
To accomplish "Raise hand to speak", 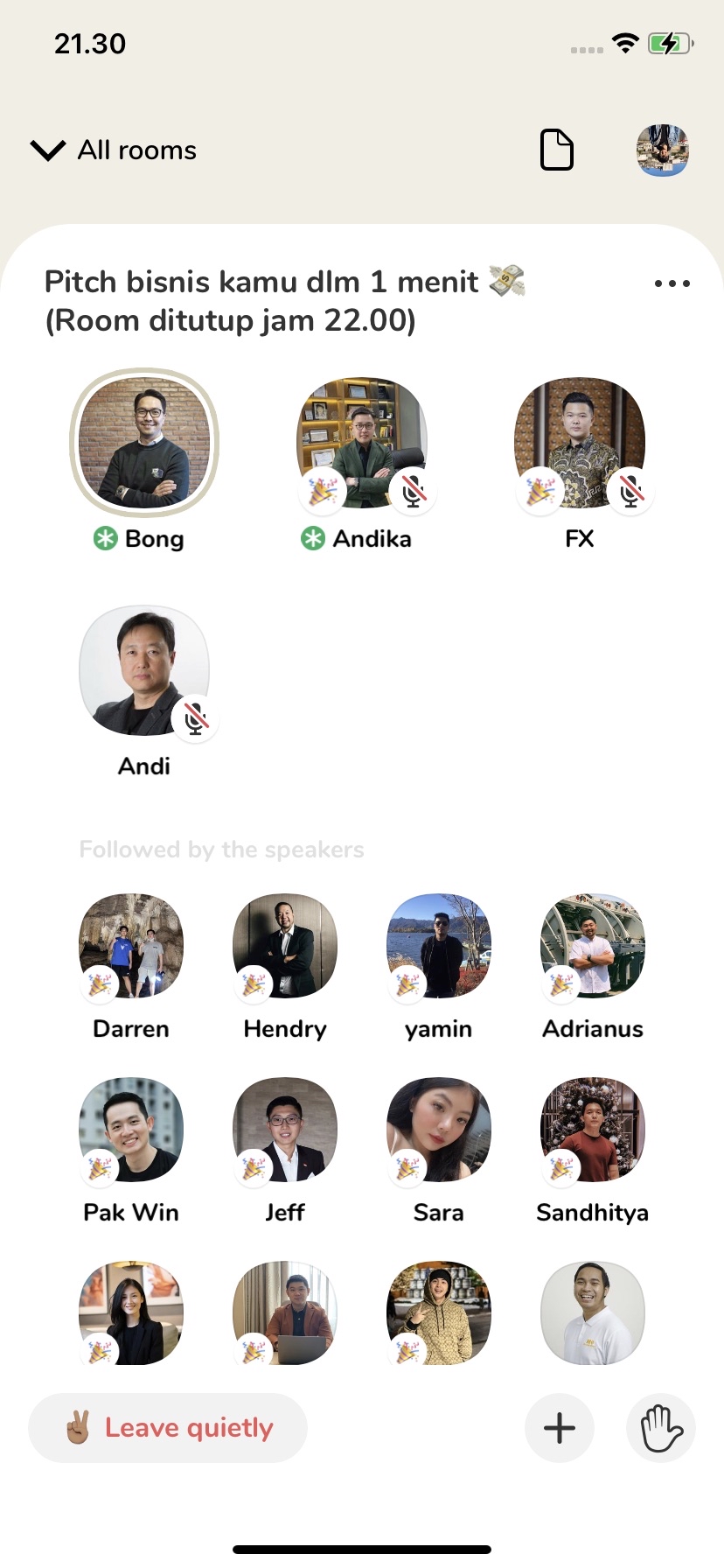I will [661, 1428].
